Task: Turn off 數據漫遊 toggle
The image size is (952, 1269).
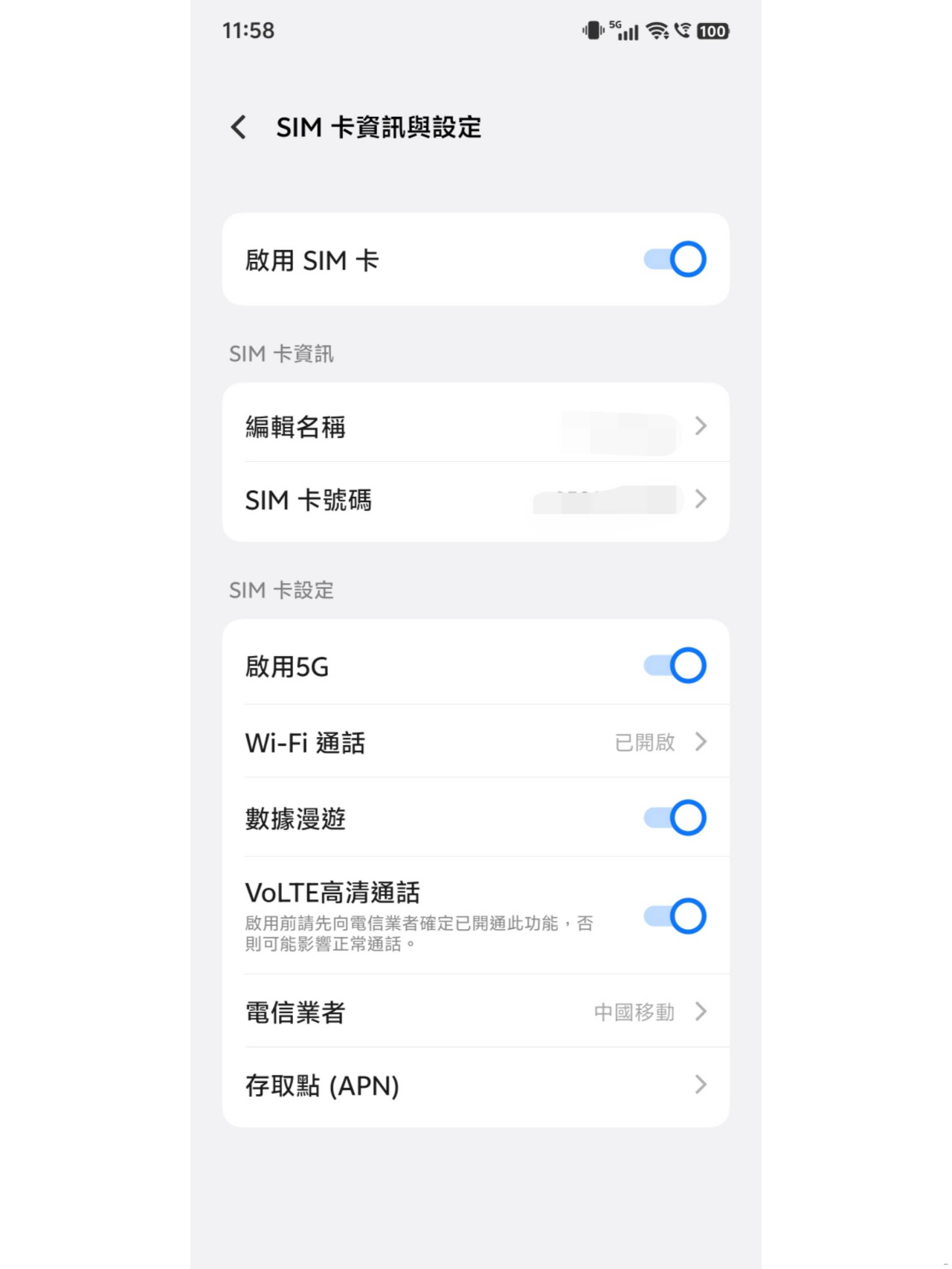Action: (x=675, y=818)
